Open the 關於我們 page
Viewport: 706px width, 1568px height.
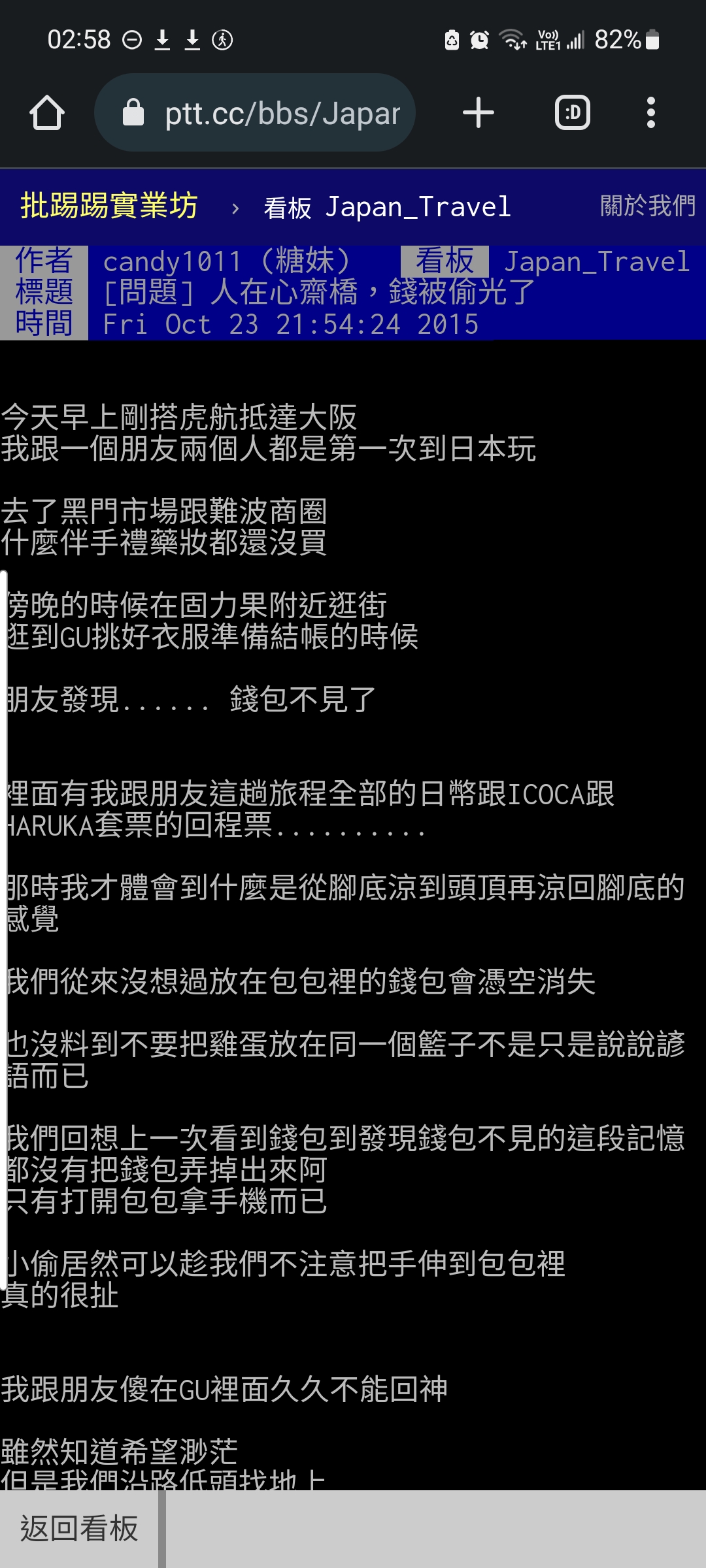click(x=648, y=206)
